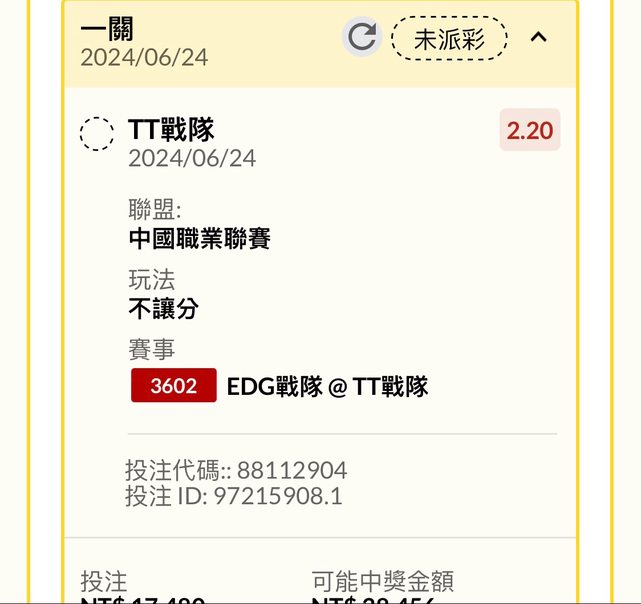Tap the 未派彩 status chip
The height and width of the screenshot is (604, 641).
tap(449, 39)
